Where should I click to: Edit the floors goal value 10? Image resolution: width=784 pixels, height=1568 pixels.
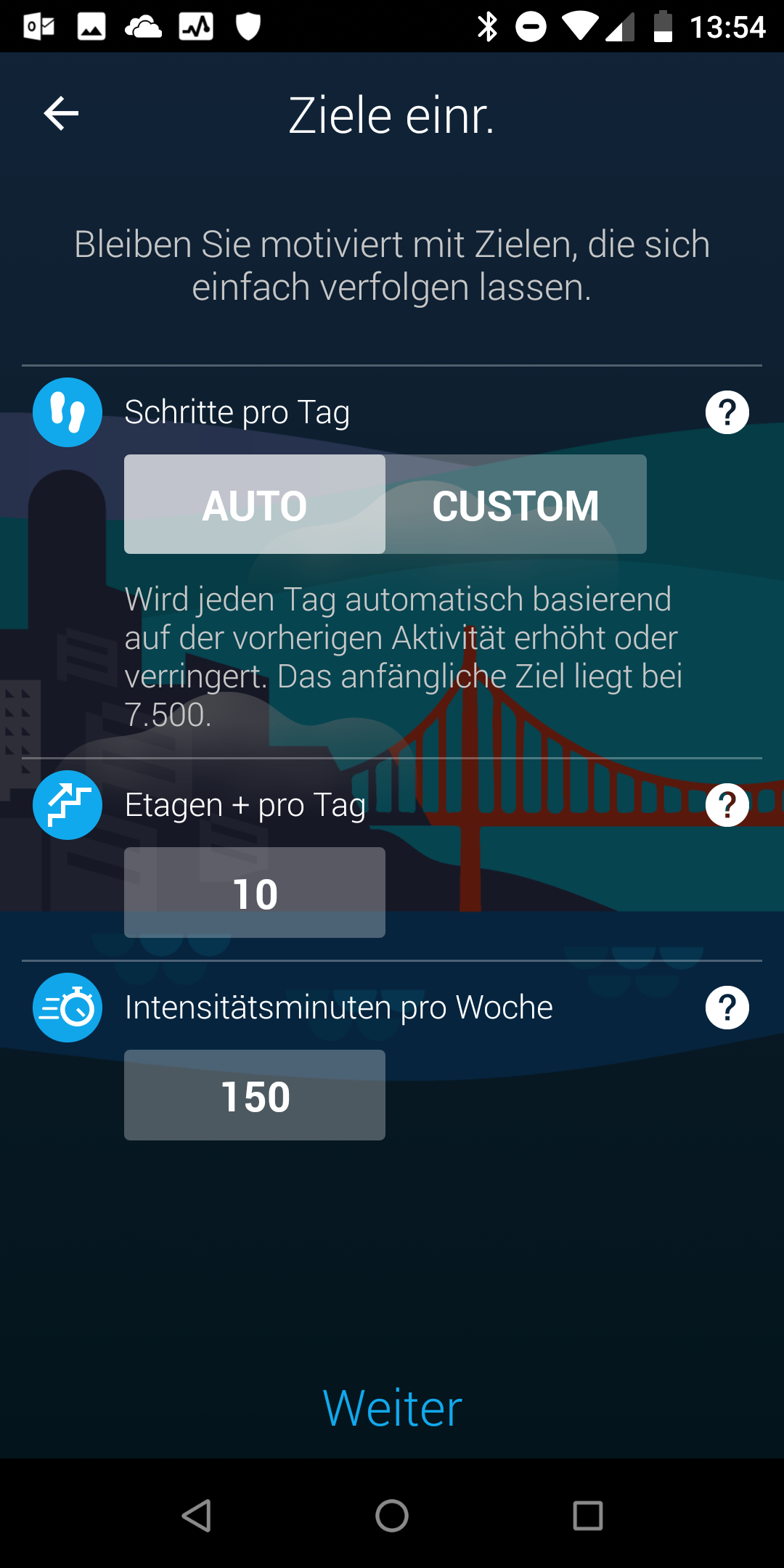click(255, 893)
